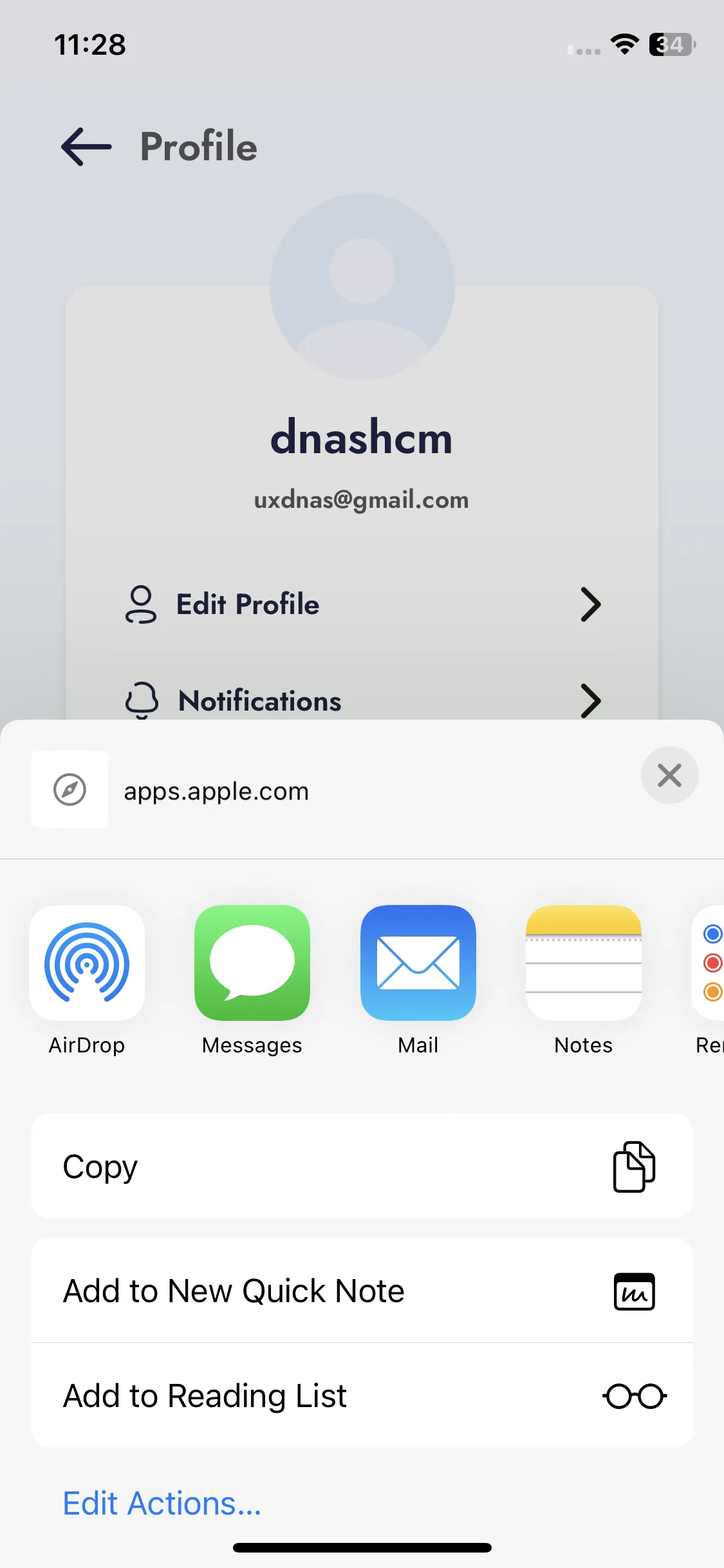This screenshot has height=1568, width=724.
Task: Choose Add to Reading List
Action: pyautogui.click(x=362, y=1395)
